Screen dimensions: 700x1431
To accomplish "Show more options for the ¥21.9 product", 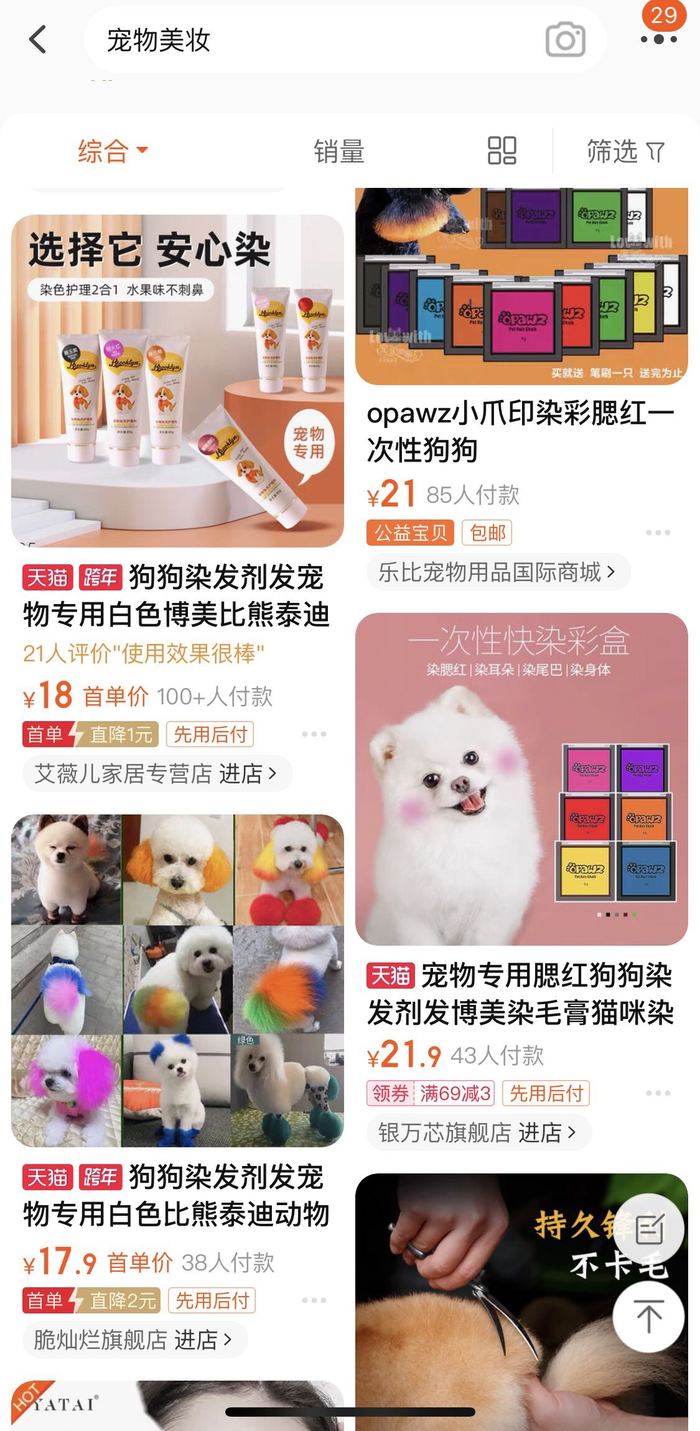I will [x=657, y=1093].
